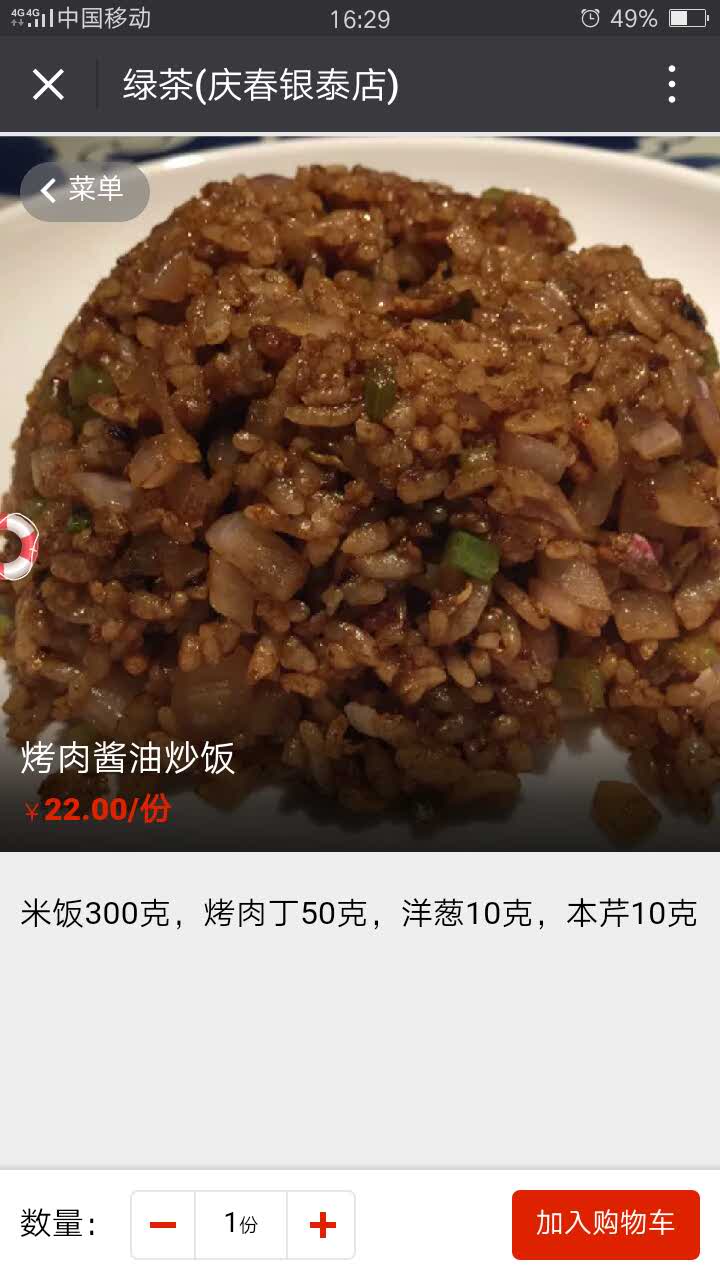Tap the 1份 quantity field
Screen dimensions: 720x1280
(x=241, y=1224)
